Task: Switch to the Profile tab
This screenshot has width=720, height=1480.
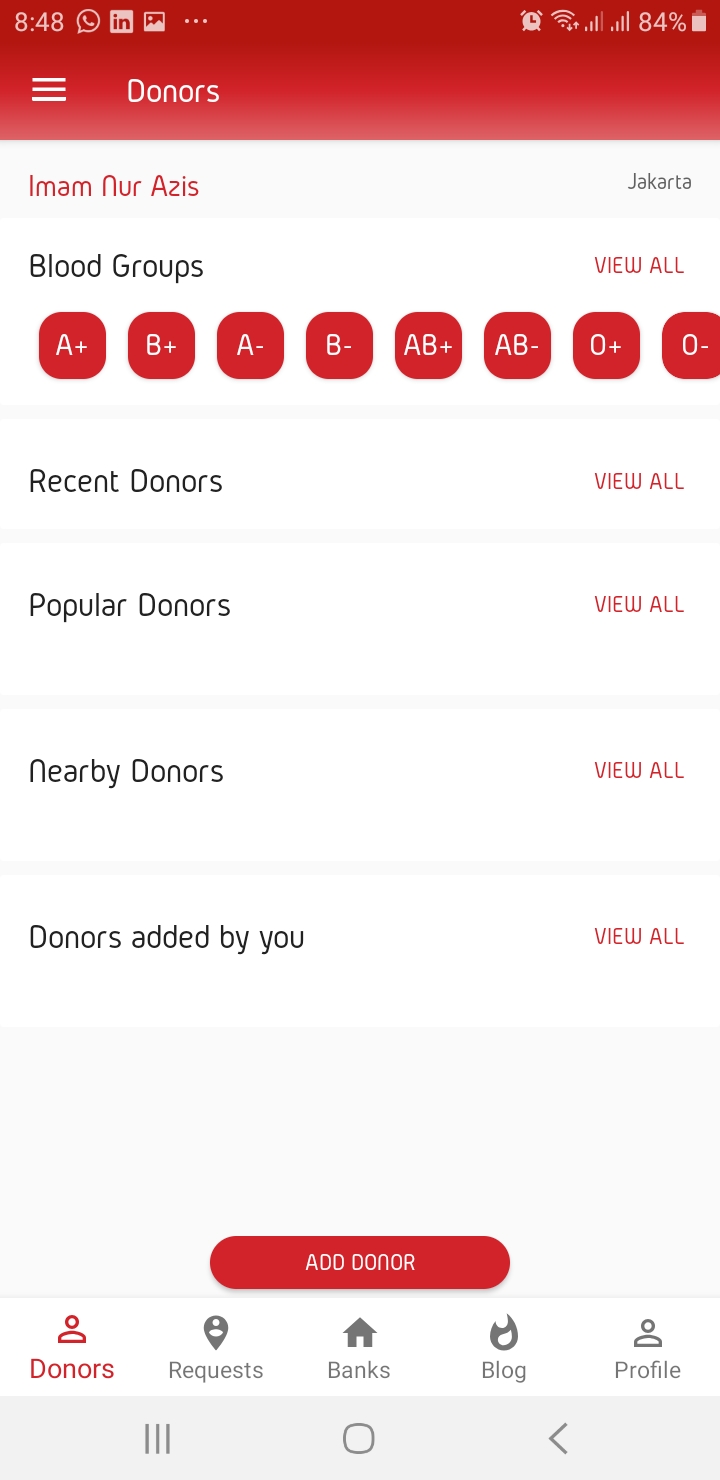Action: pyautogui.click(x=647, y=1348)
